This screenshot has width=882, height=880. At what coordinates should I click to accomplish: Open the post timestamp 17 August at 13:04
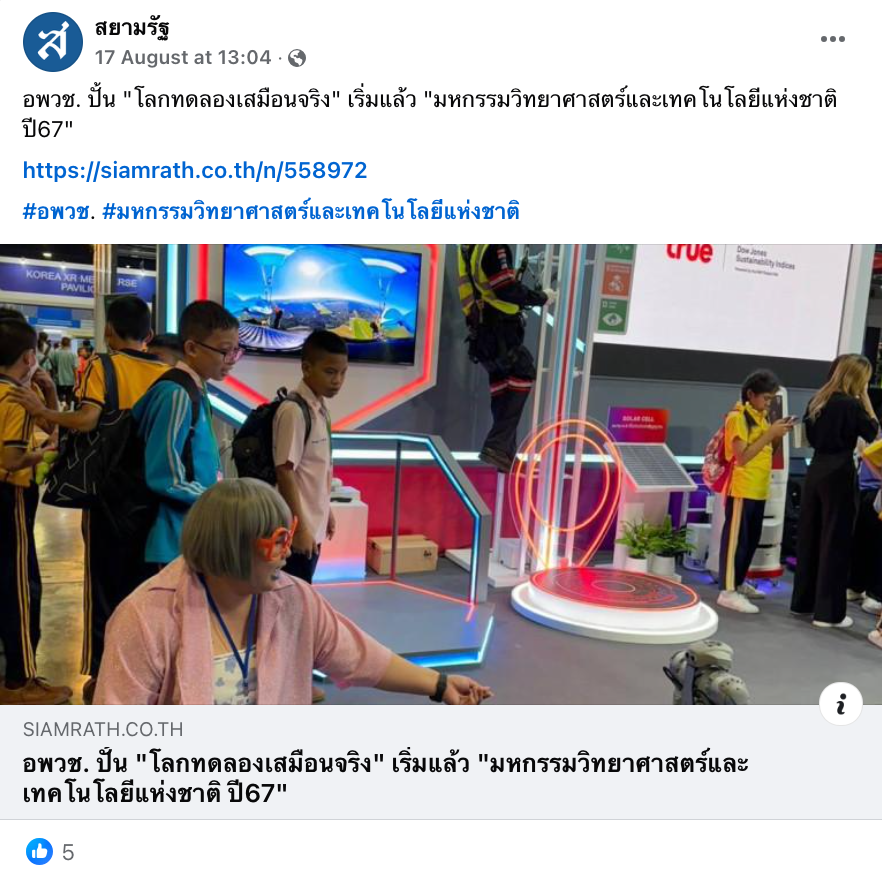(x=182, y=57)
